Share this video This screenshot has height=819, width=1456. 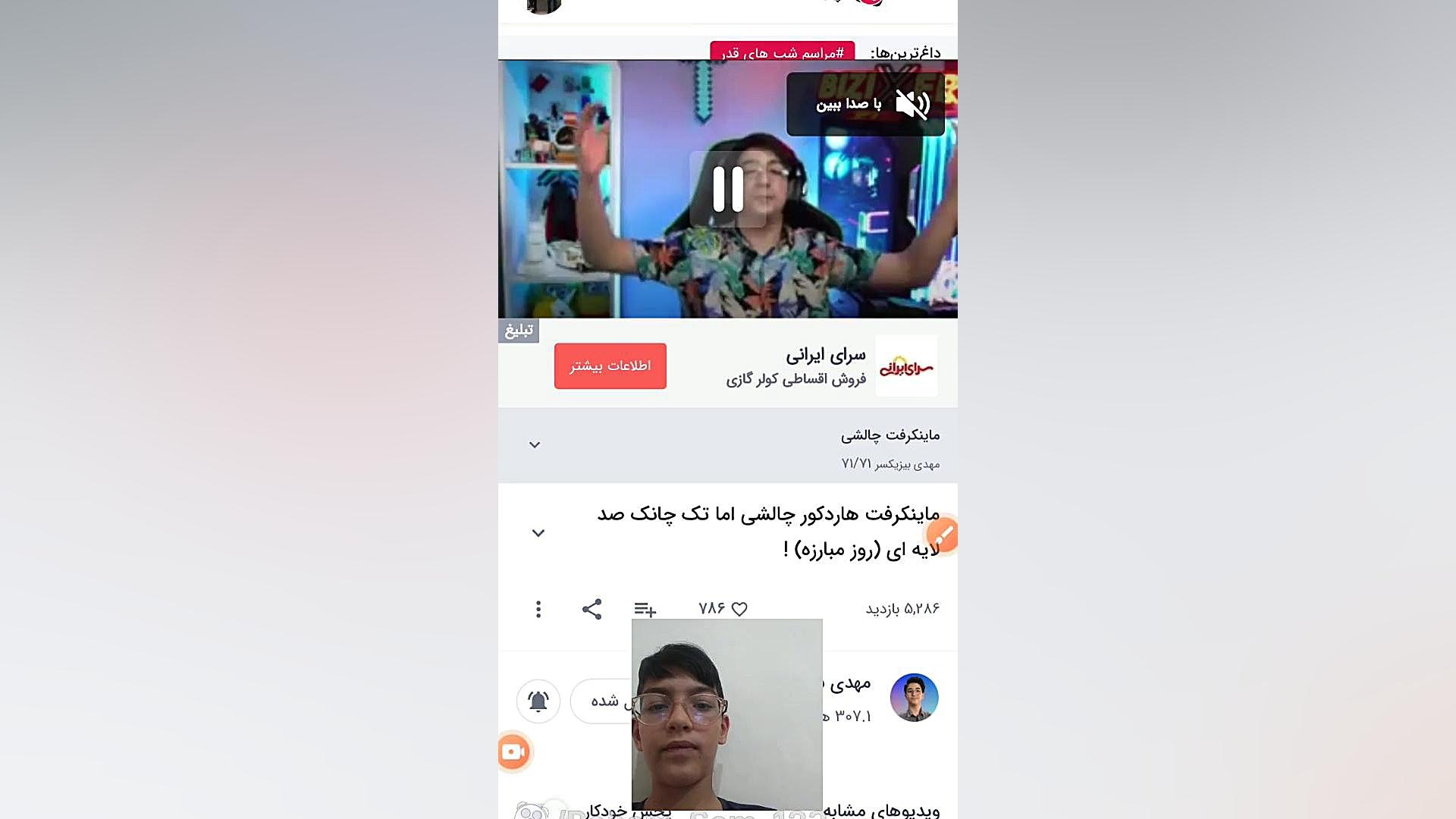tap(591, 609)
